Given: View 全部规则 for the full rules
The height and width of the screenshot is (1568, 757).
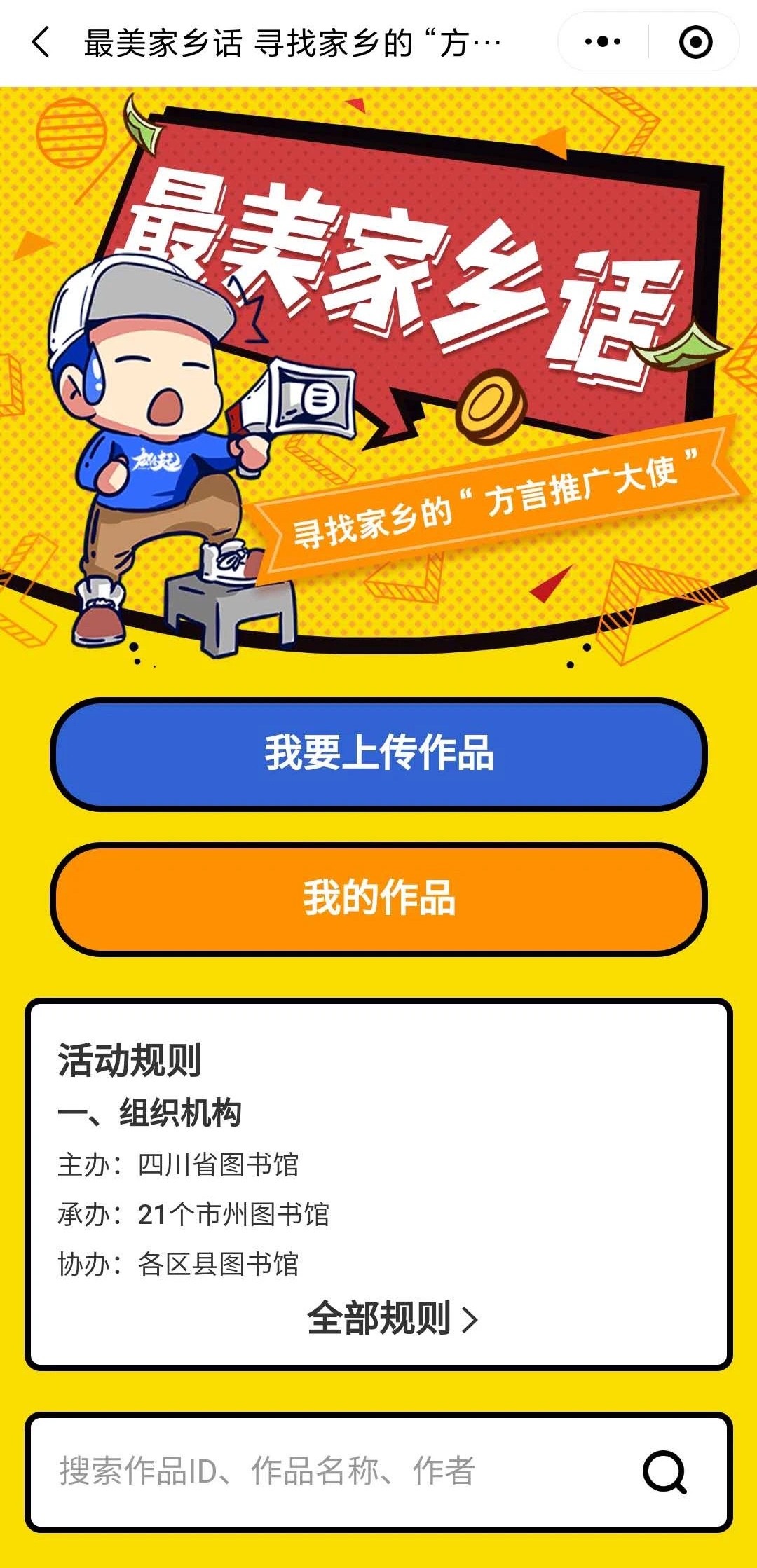Looking at the screenshot, I should pos(393,1319).
